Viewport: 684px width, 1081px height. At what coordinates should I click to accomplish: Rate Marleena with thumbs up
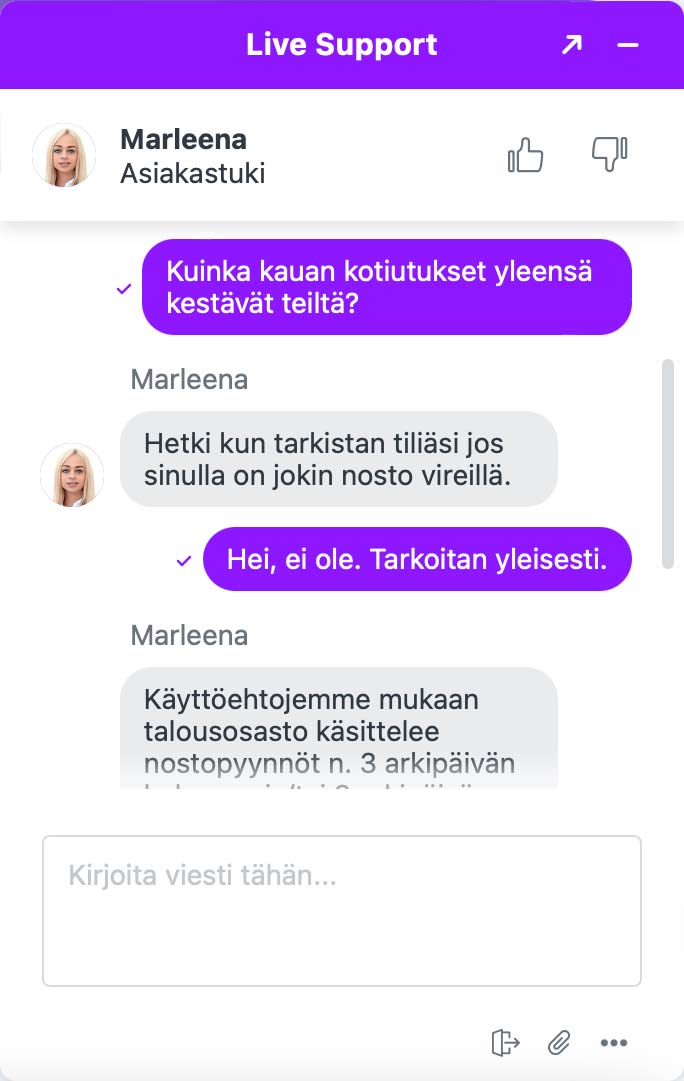coord(525,156)
